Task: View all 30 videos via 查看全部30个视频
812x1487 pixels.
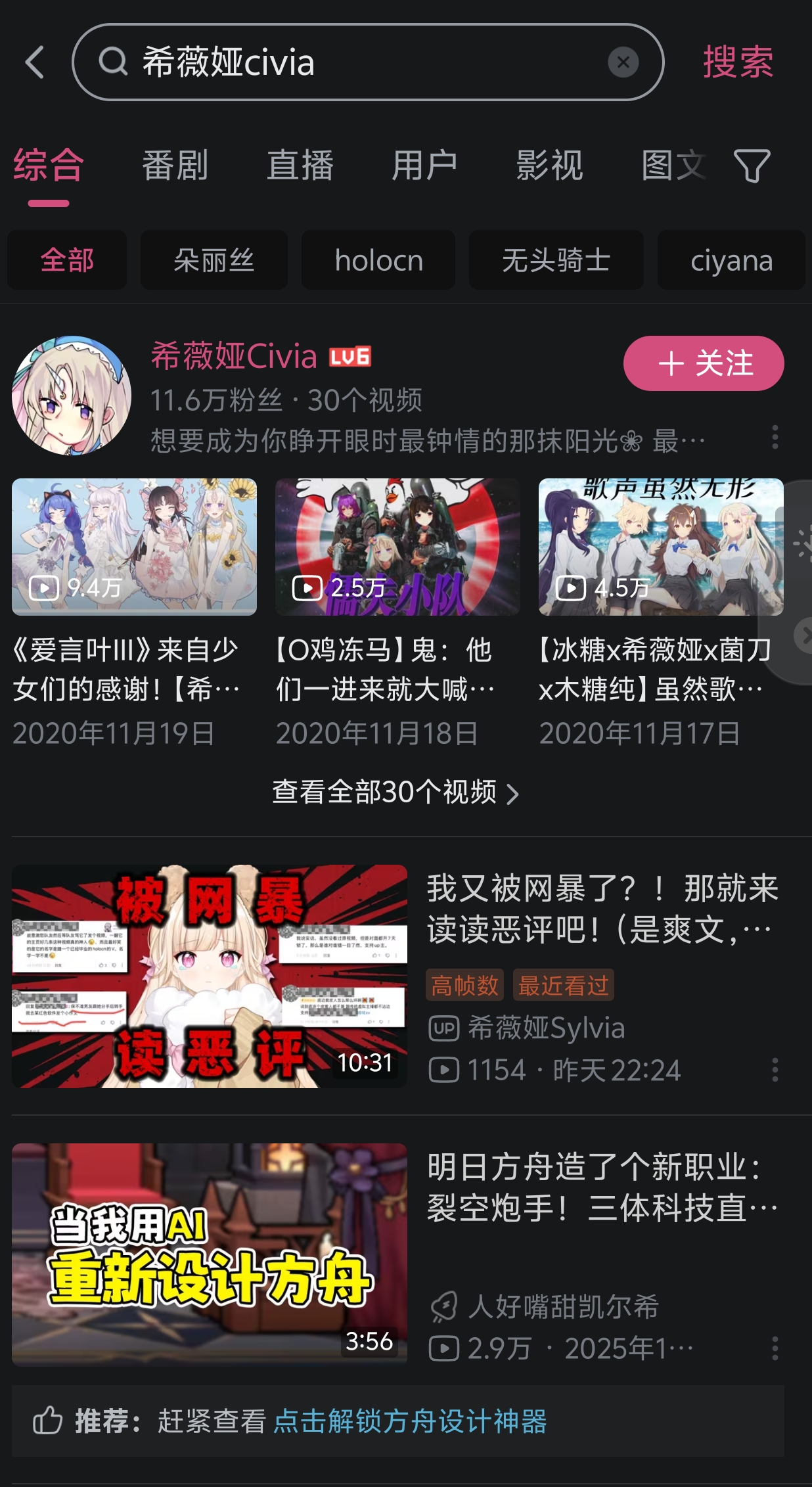Action: click(x=395, y=792)
